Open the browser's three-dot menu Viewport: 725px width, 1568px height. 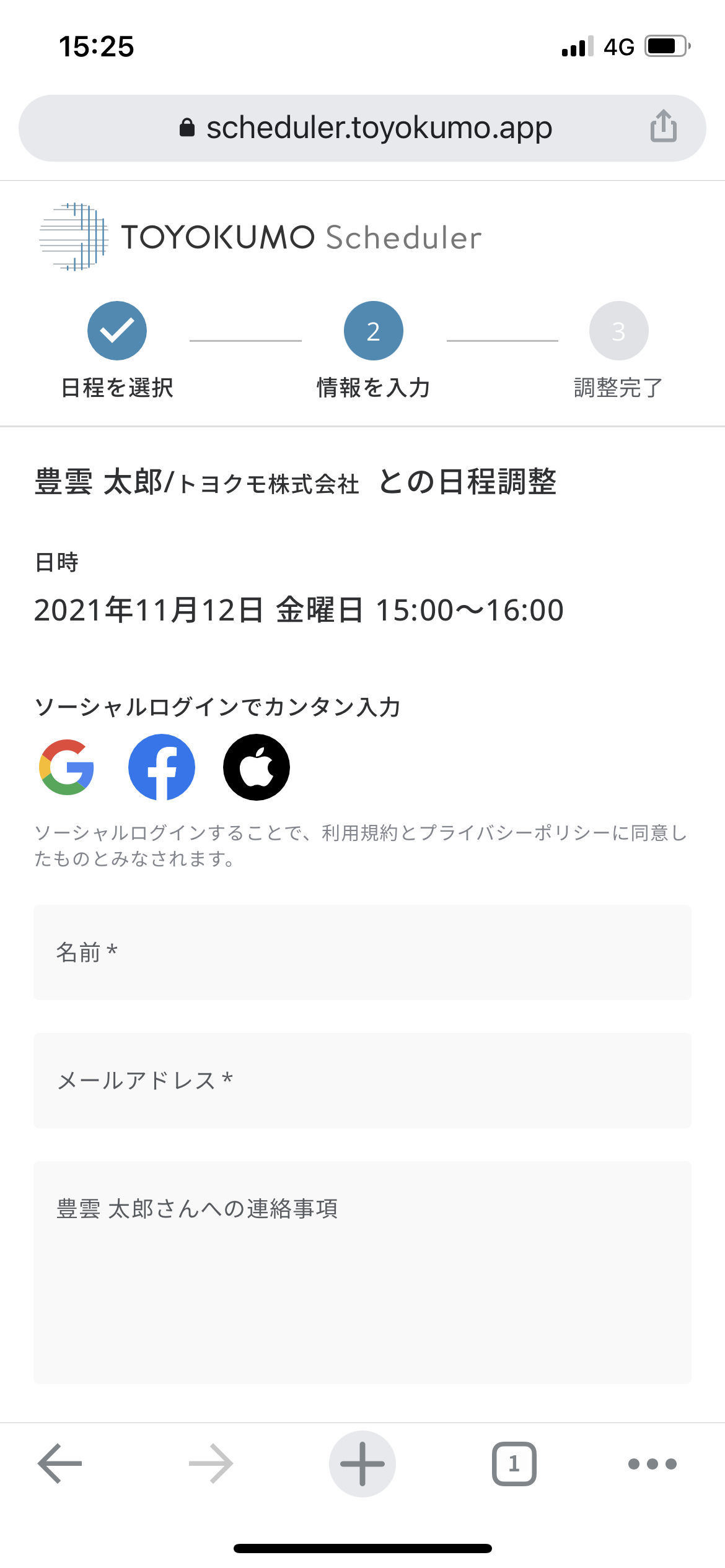pos(652,1463)
